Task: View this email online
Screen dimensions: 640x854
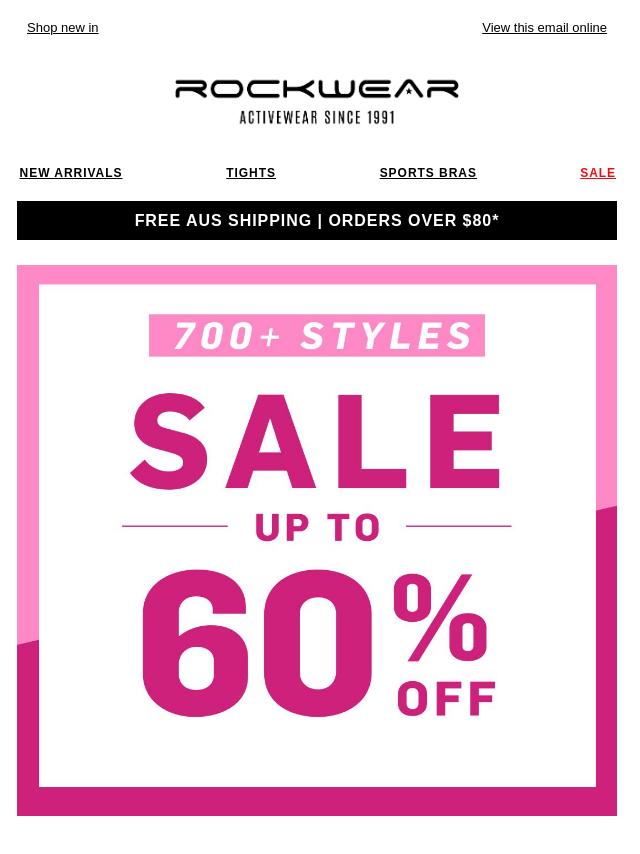Action: click(544, 28)
